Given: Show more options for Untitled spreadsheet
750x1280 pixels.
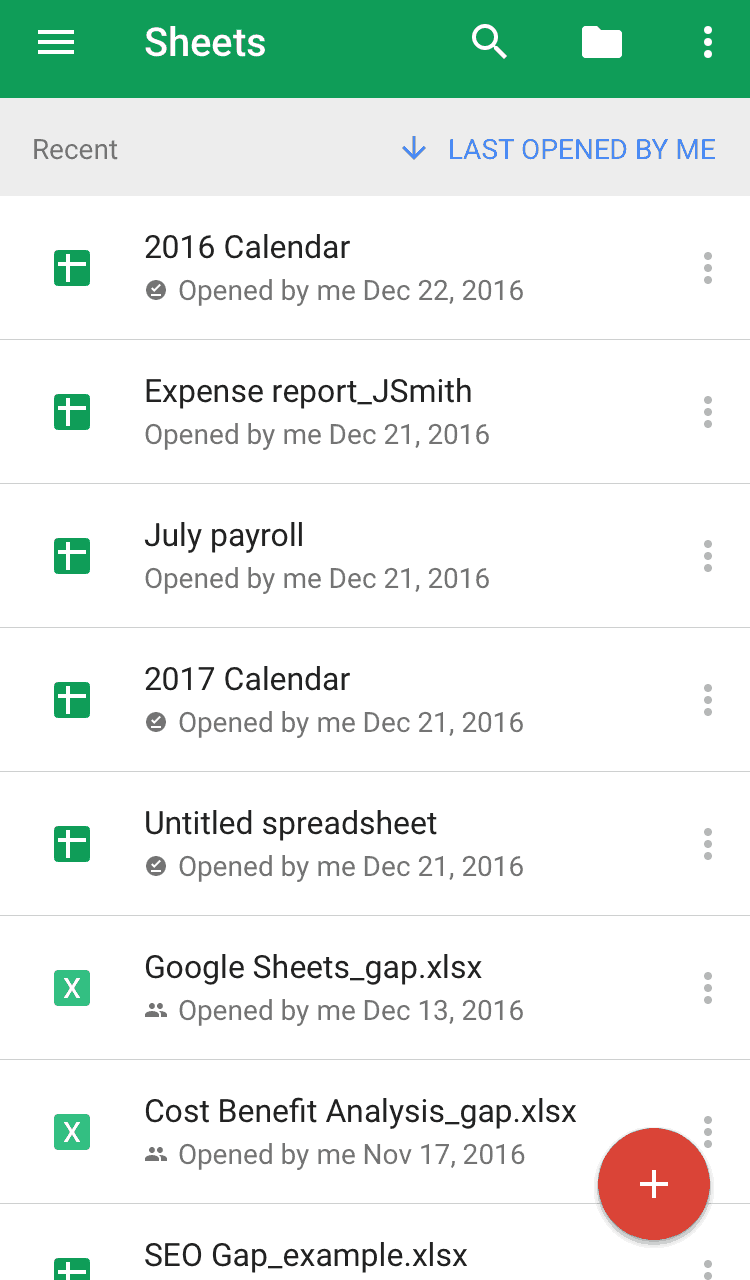Looking at the screenshot, I should [x=708, y=844].
